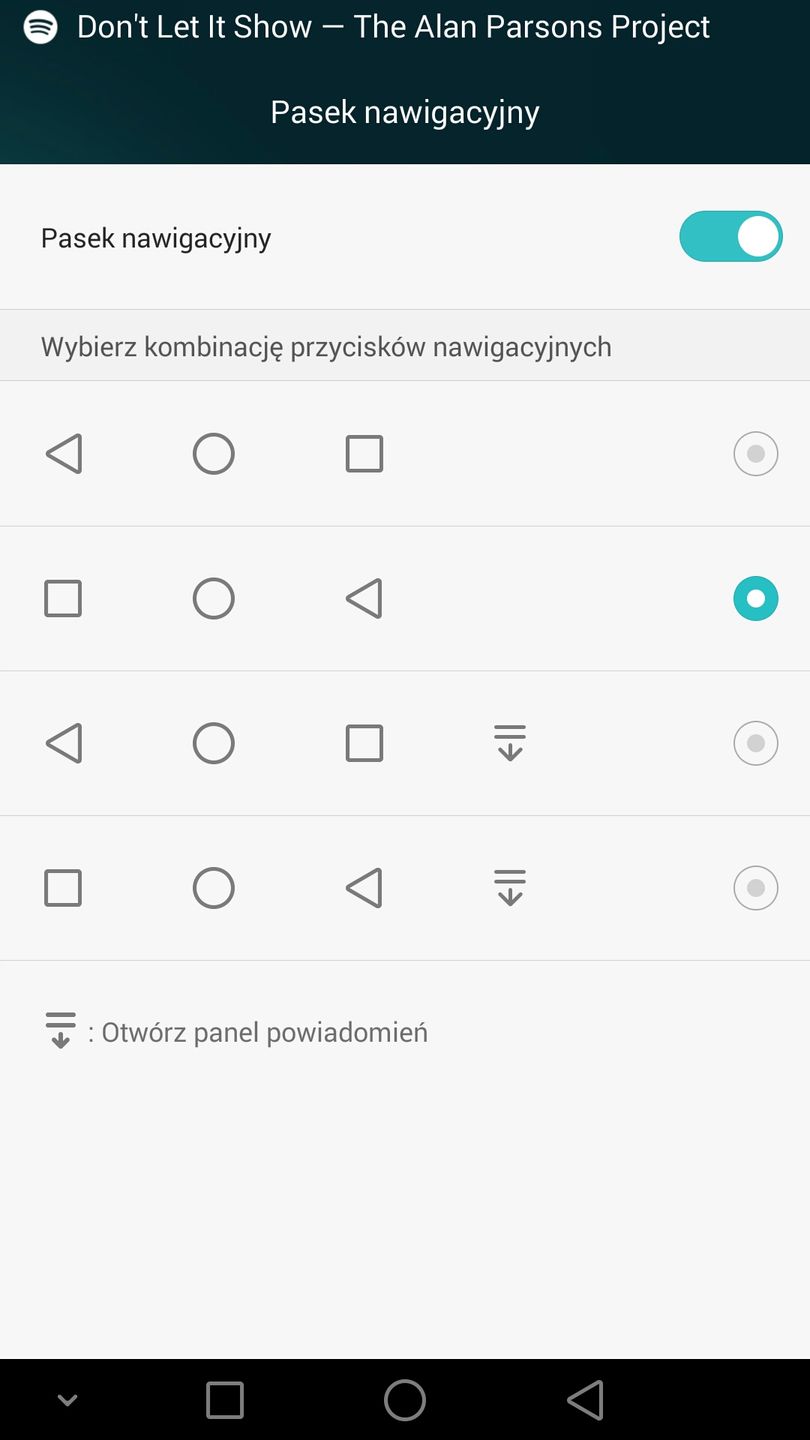Select the first button combination radio option
Viewport: 810px width, 1440px height.
[755, 453]
